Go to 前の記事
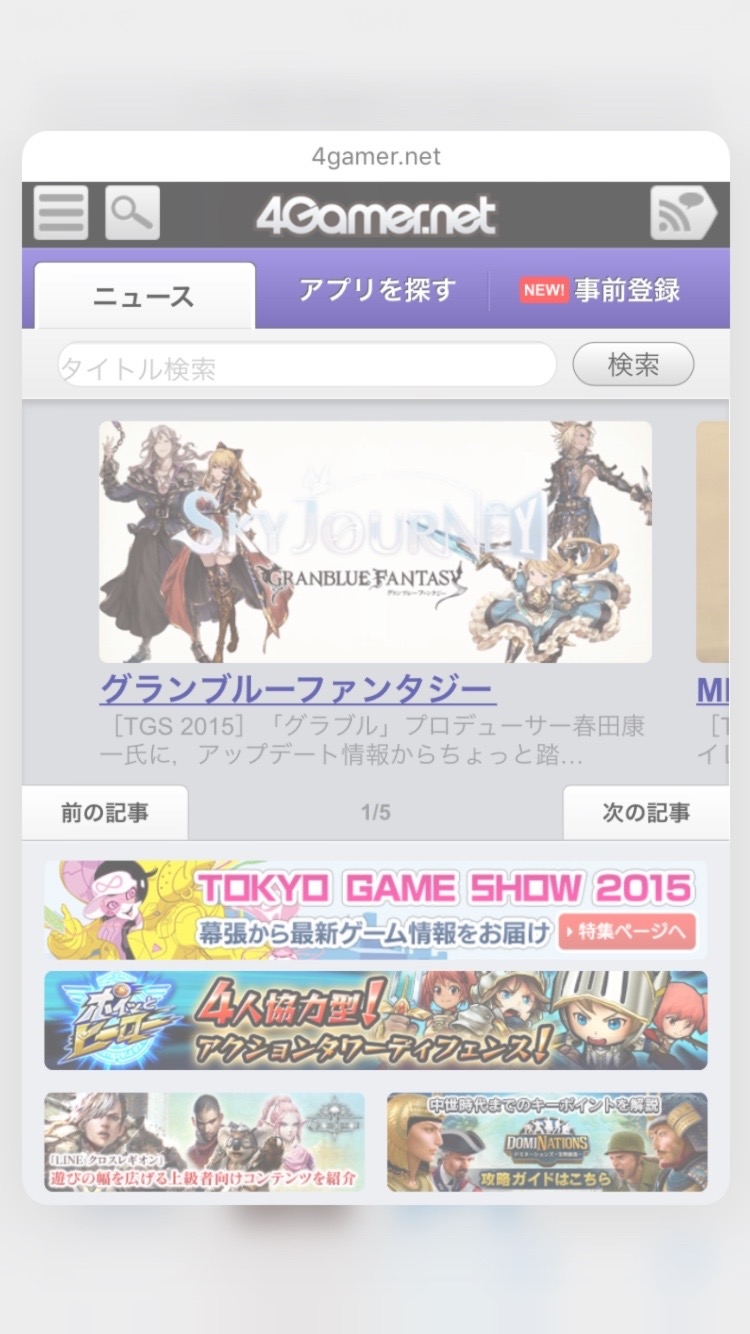Viewport: 750px width, 1334px height. pyautogui.click(x=105, y=813)
